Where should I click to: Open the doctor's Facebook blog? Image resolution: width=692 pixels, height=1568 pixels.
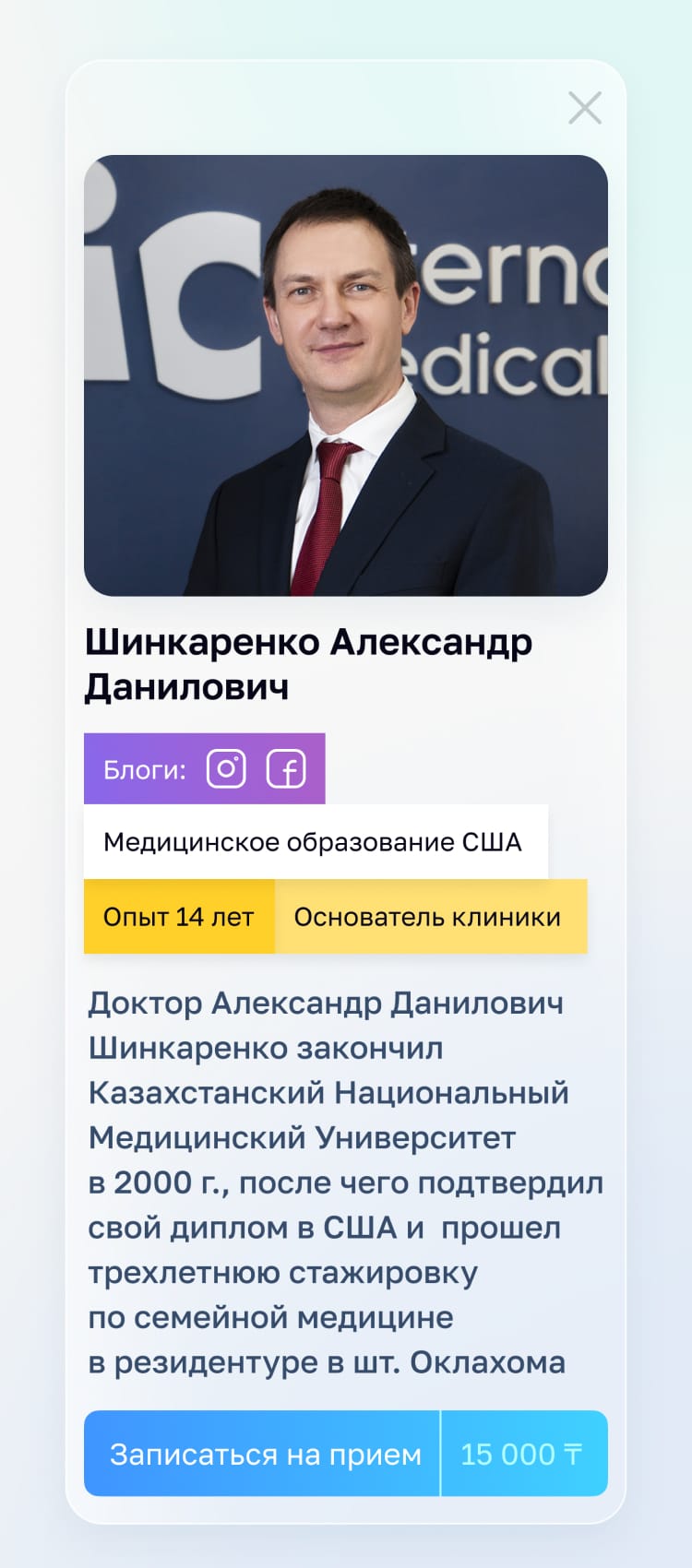click(x=286, y=769)
